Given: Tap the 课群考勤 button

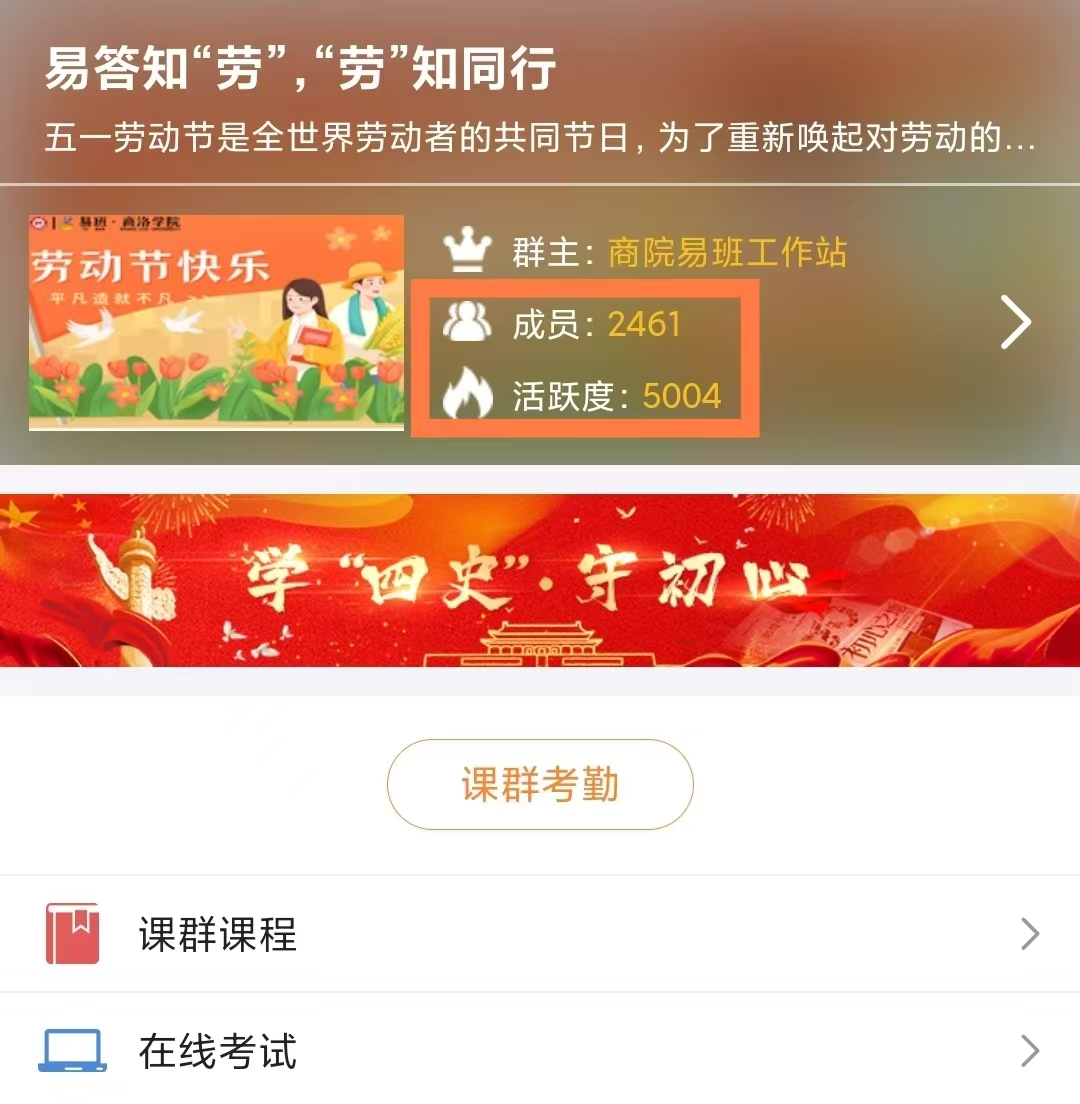Looking at the screenshot, I should coord(540,785).
